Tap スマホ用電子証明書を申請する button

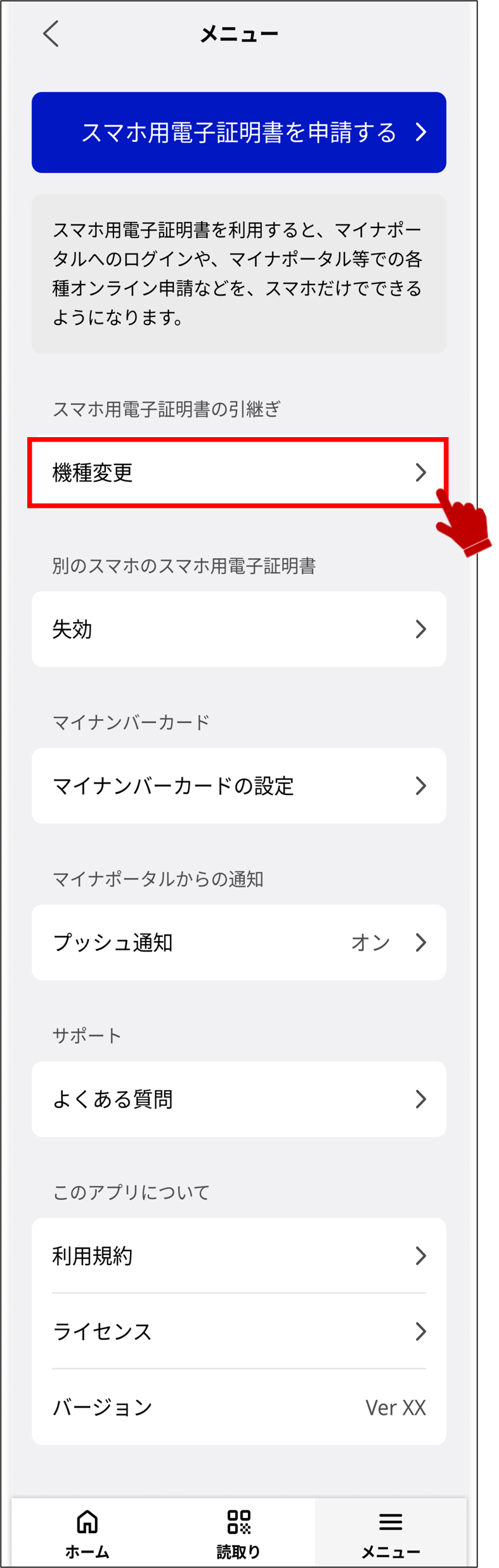pos(239,132)
